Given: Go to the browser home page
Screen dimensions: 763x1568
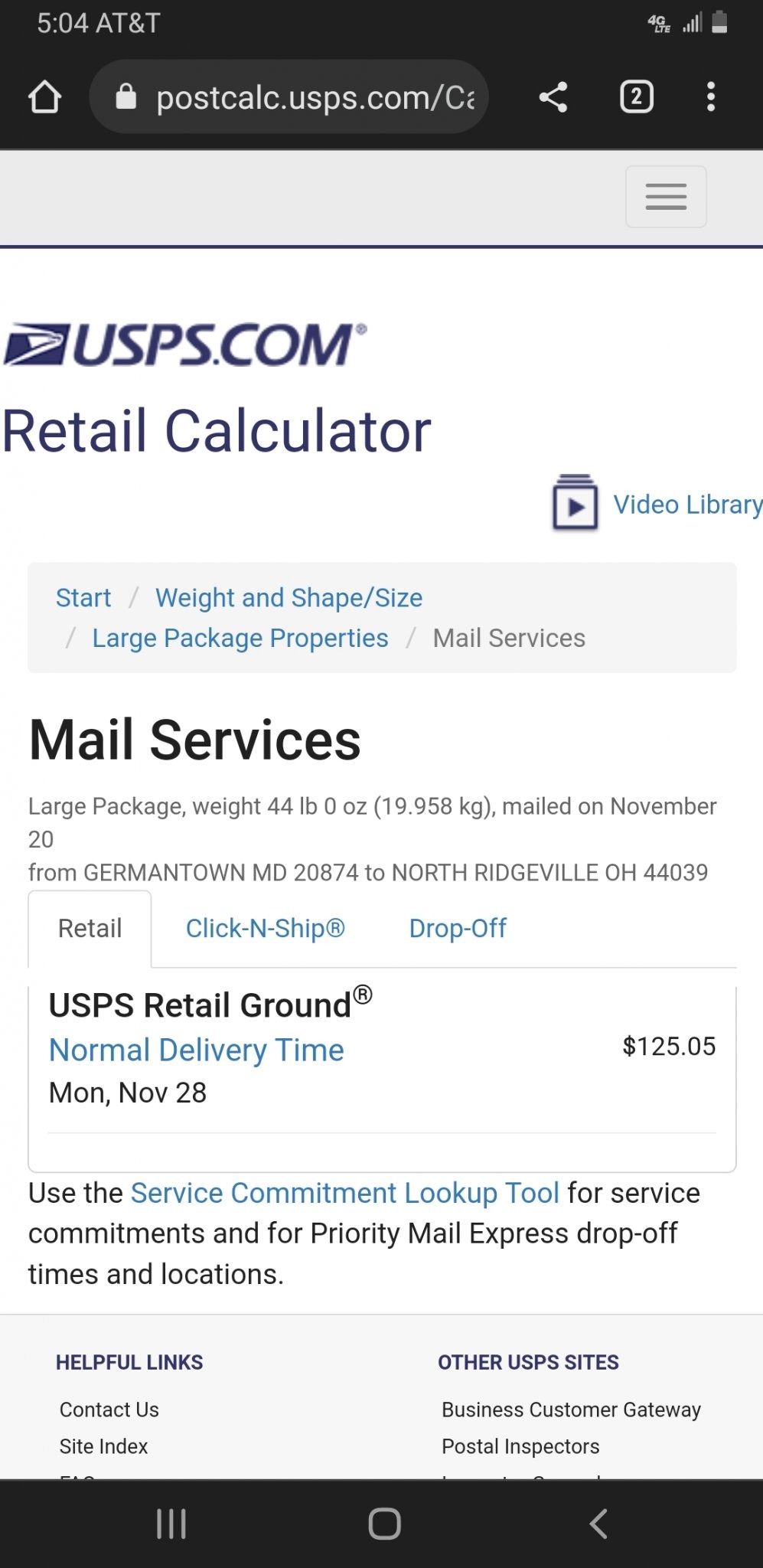Looking at the screenshot, I should pyautogui.click(x=44, y=97).
